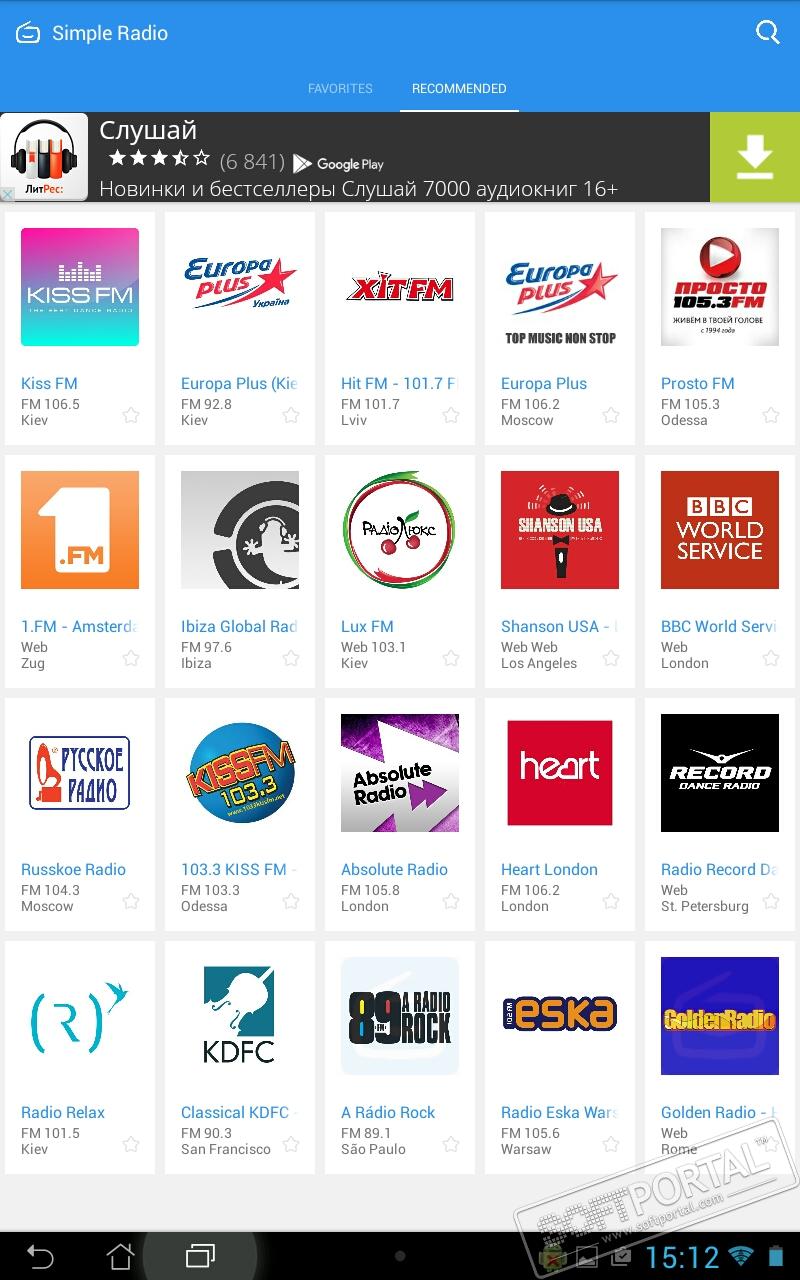Image resolution: width=800 pixels, height=1280 pixels.
Task: Open BBC World Service station
Action: tap(720, 545)
